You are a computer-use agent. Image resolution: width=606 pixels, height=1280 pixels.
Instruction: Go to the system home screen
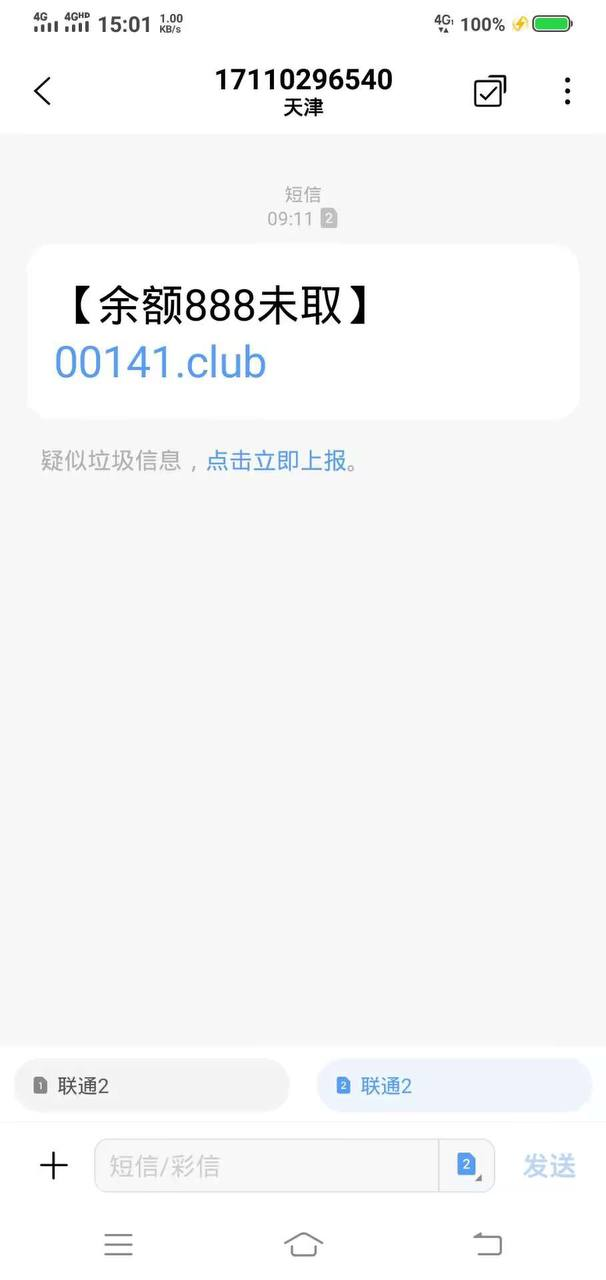pyautogui.click(x=303, y=1244)
